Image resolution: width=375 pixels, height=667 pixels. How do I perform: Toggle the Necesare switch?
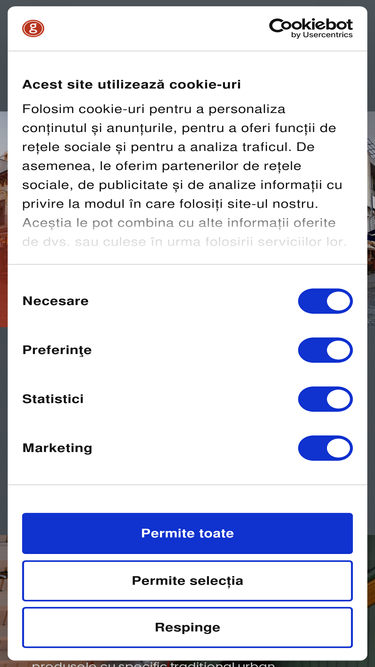point(325,301)
